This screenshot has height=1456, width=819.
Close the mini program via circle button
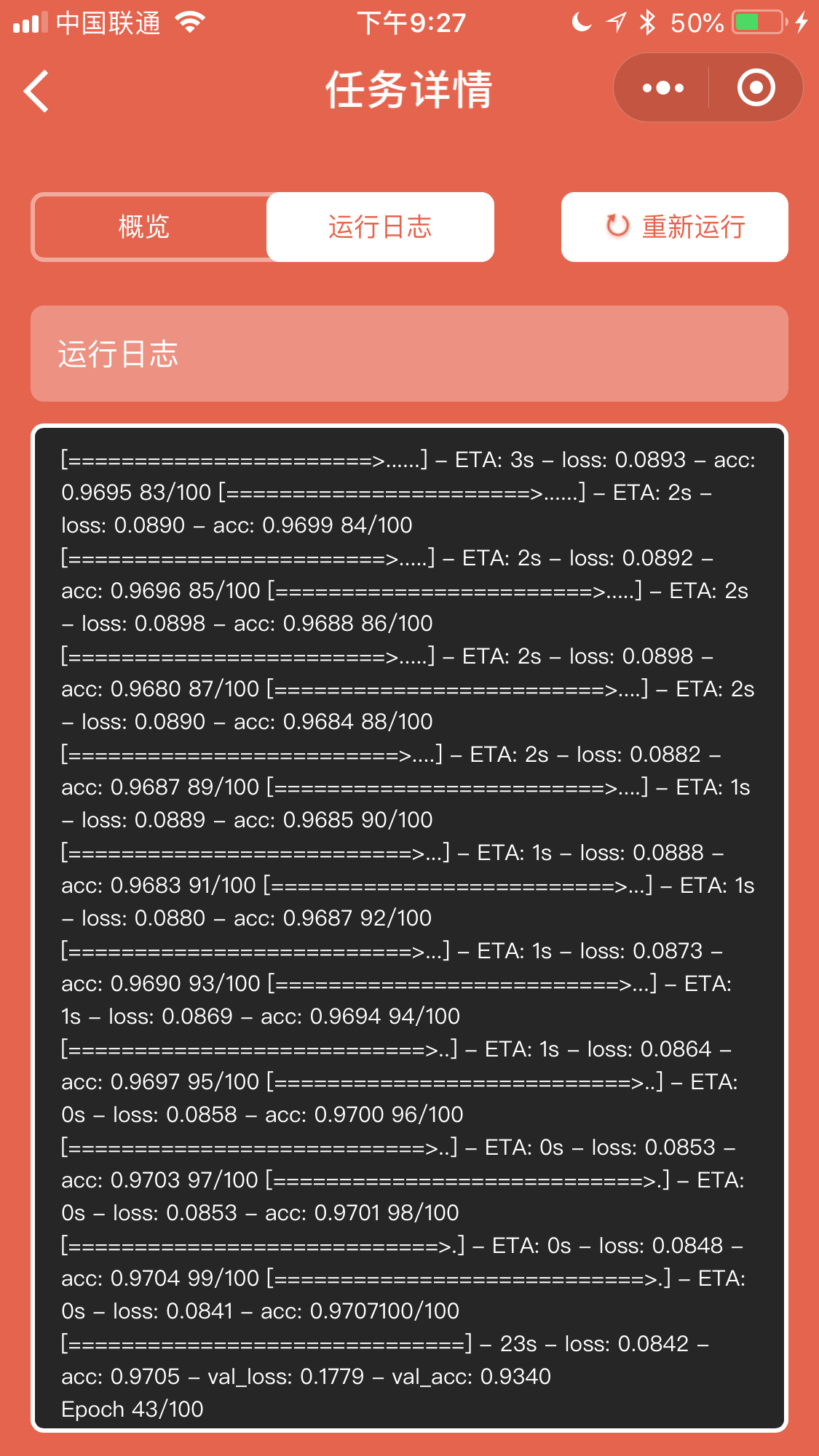(x=756, y=88)
